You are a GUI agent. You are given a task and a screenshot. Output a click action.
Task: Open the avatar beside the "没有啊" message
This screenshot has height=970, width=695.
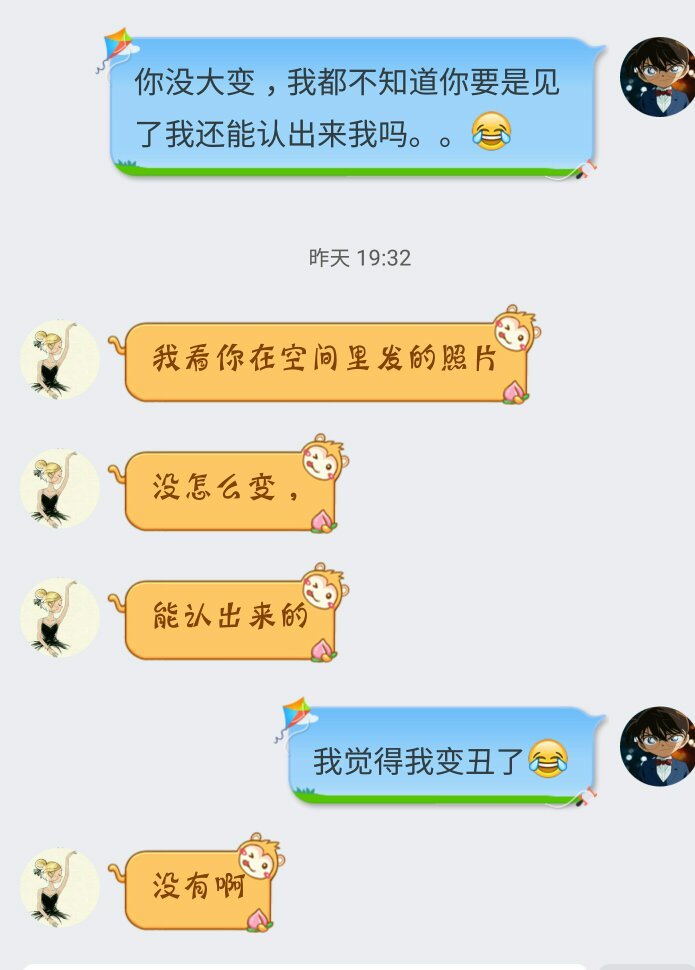(60, 887)
